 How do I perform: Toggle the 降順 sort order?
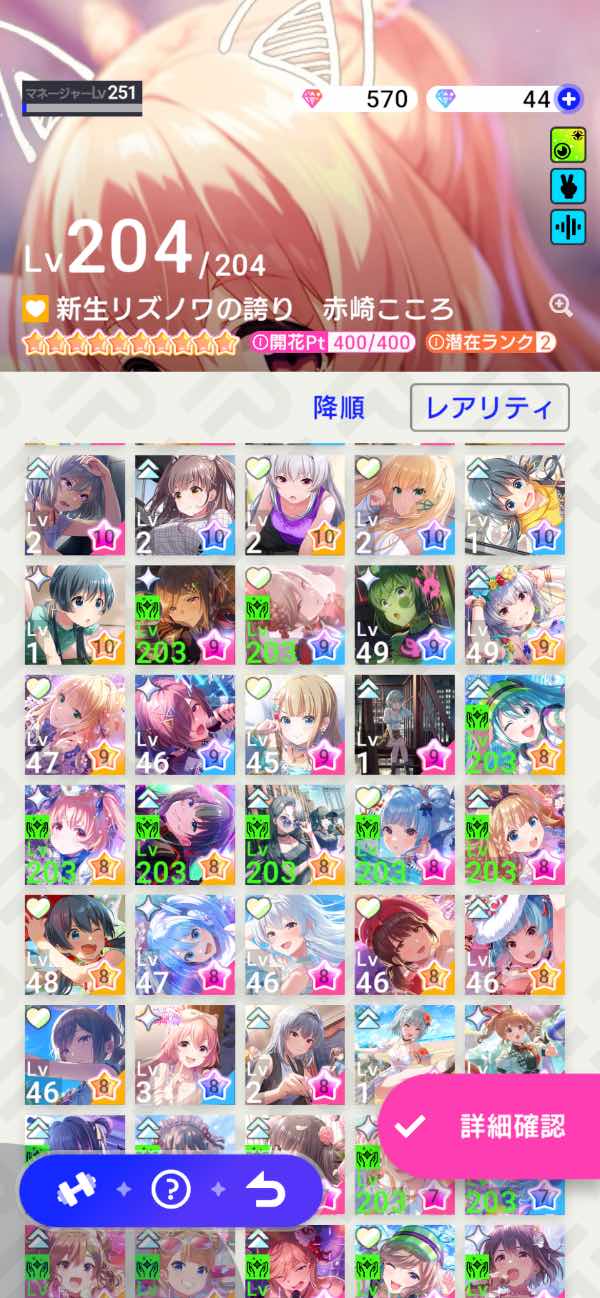pyautogui.click(x=338, y=408)
